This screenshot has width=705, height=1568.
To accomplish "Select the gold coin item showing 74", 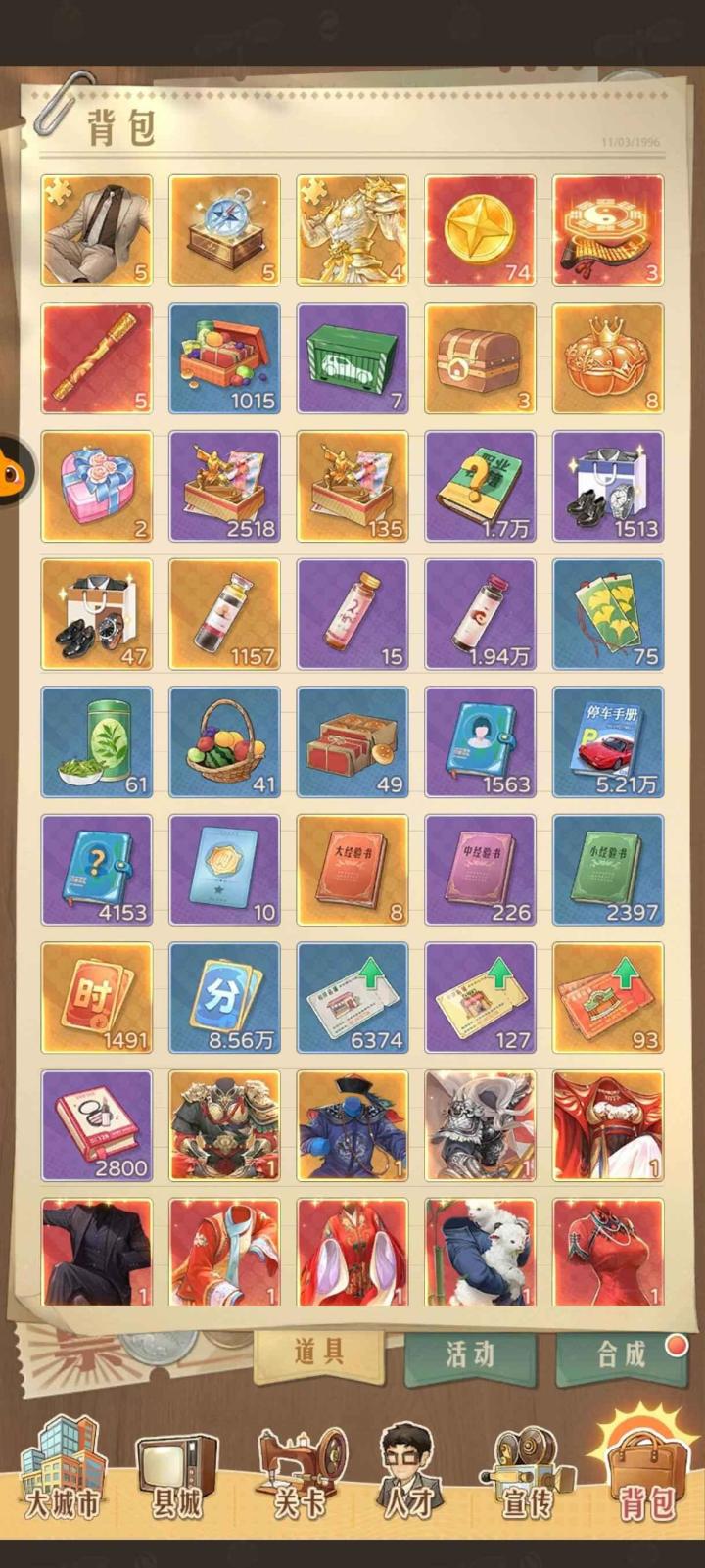I will point(479,230).
